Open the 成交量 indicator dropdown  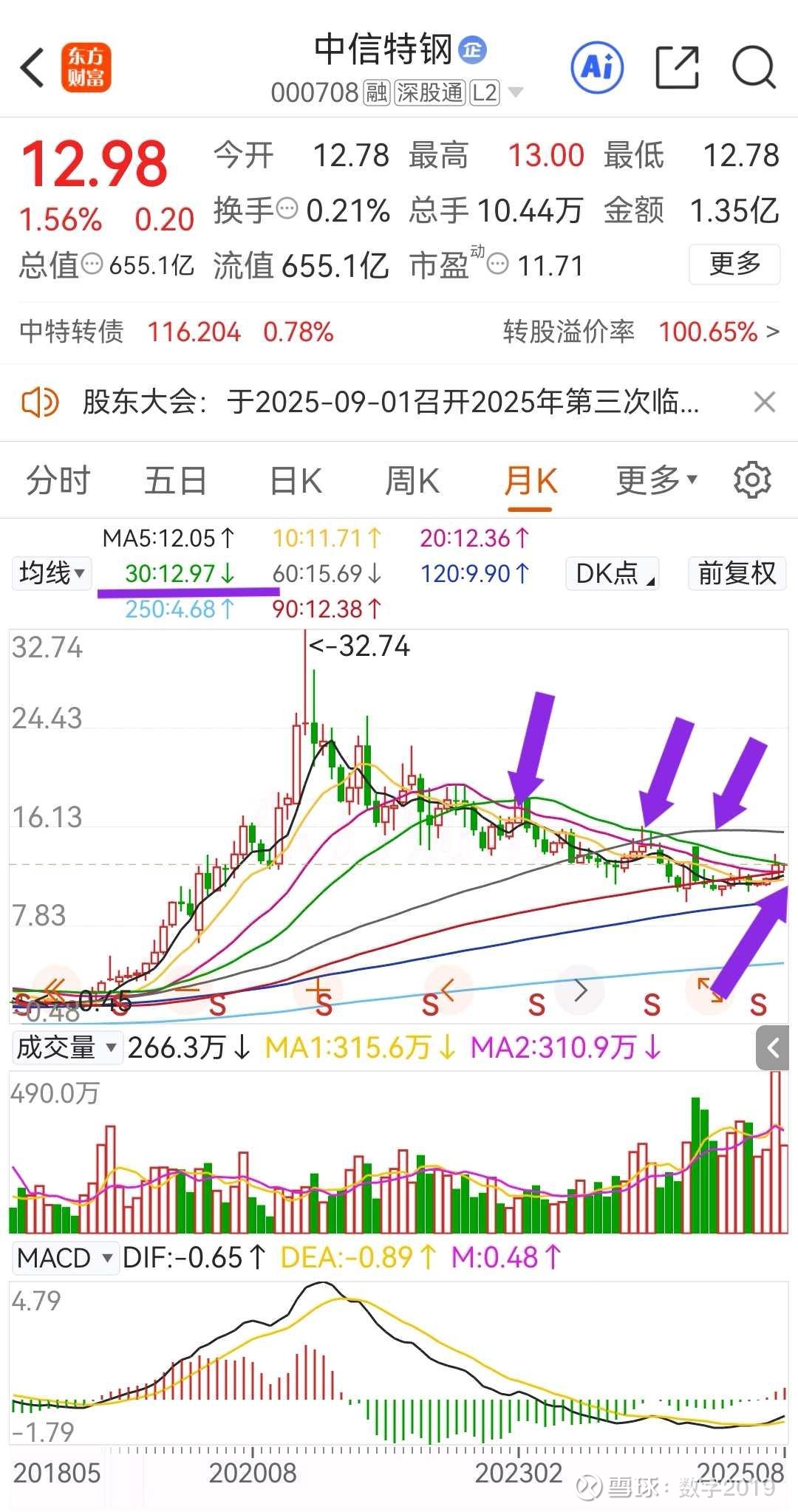click(x=66, y=1047)
